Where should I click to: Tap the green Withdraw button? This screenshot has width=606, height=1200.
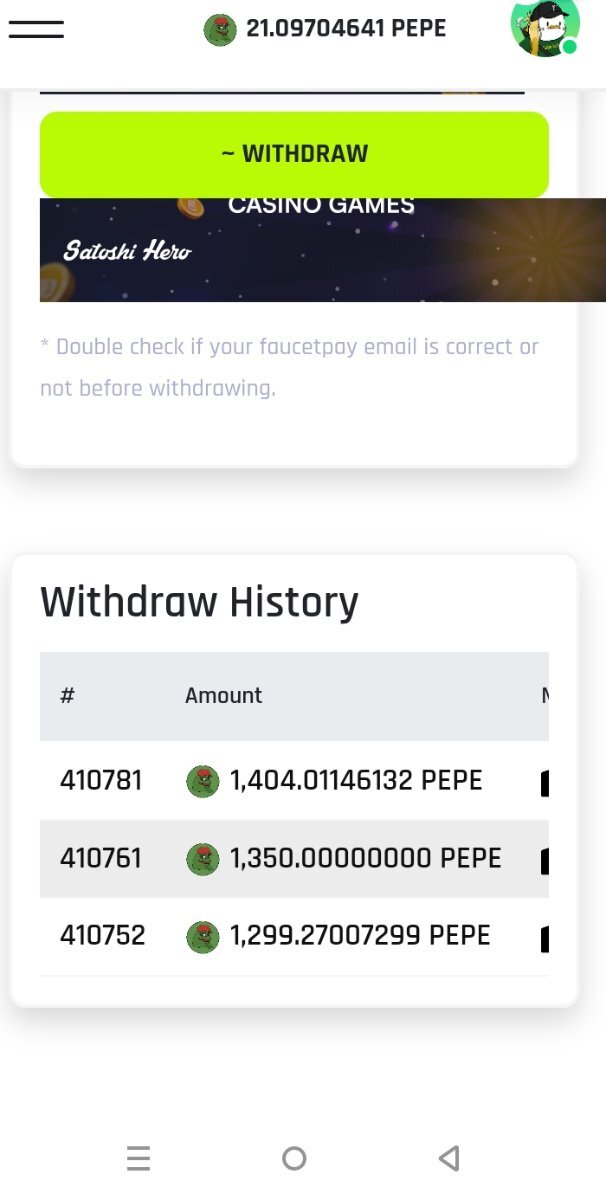click(x=294, y=154)
